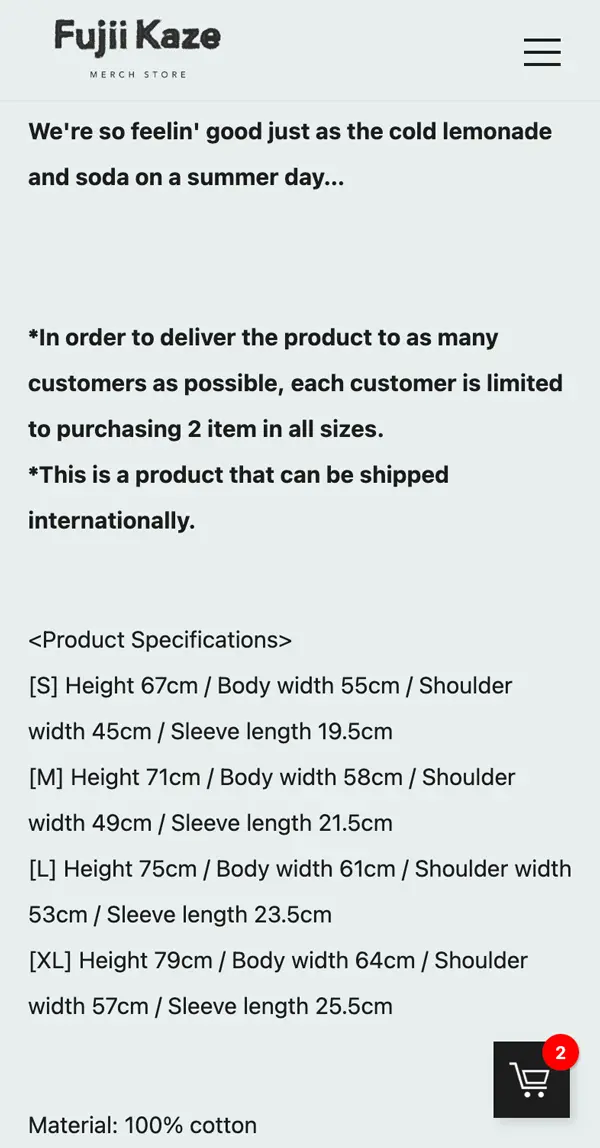Tap the Fujii Kaze Merch Store logo

pyautogui.click(x=137, y=48)
